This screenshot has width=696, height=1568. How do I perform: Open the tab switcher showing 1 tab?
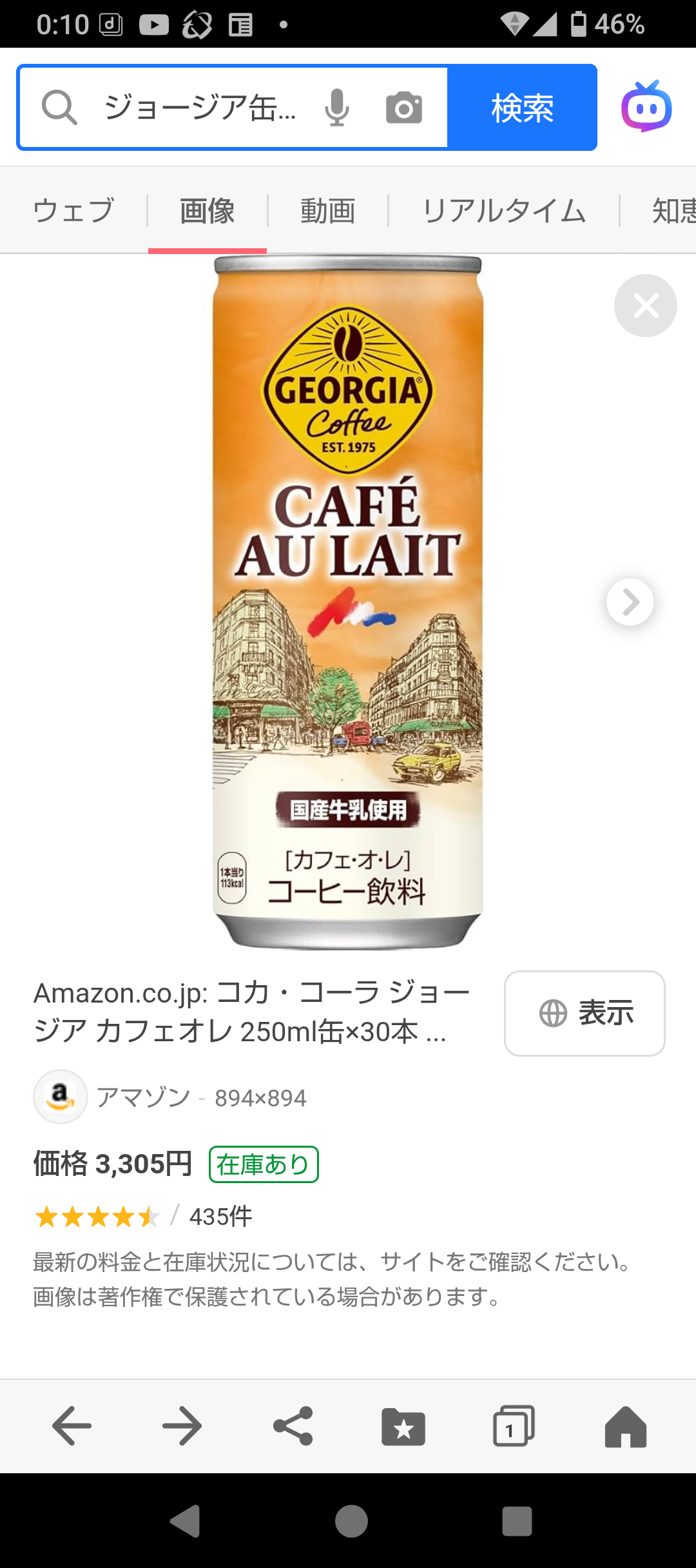[514, 1426]
